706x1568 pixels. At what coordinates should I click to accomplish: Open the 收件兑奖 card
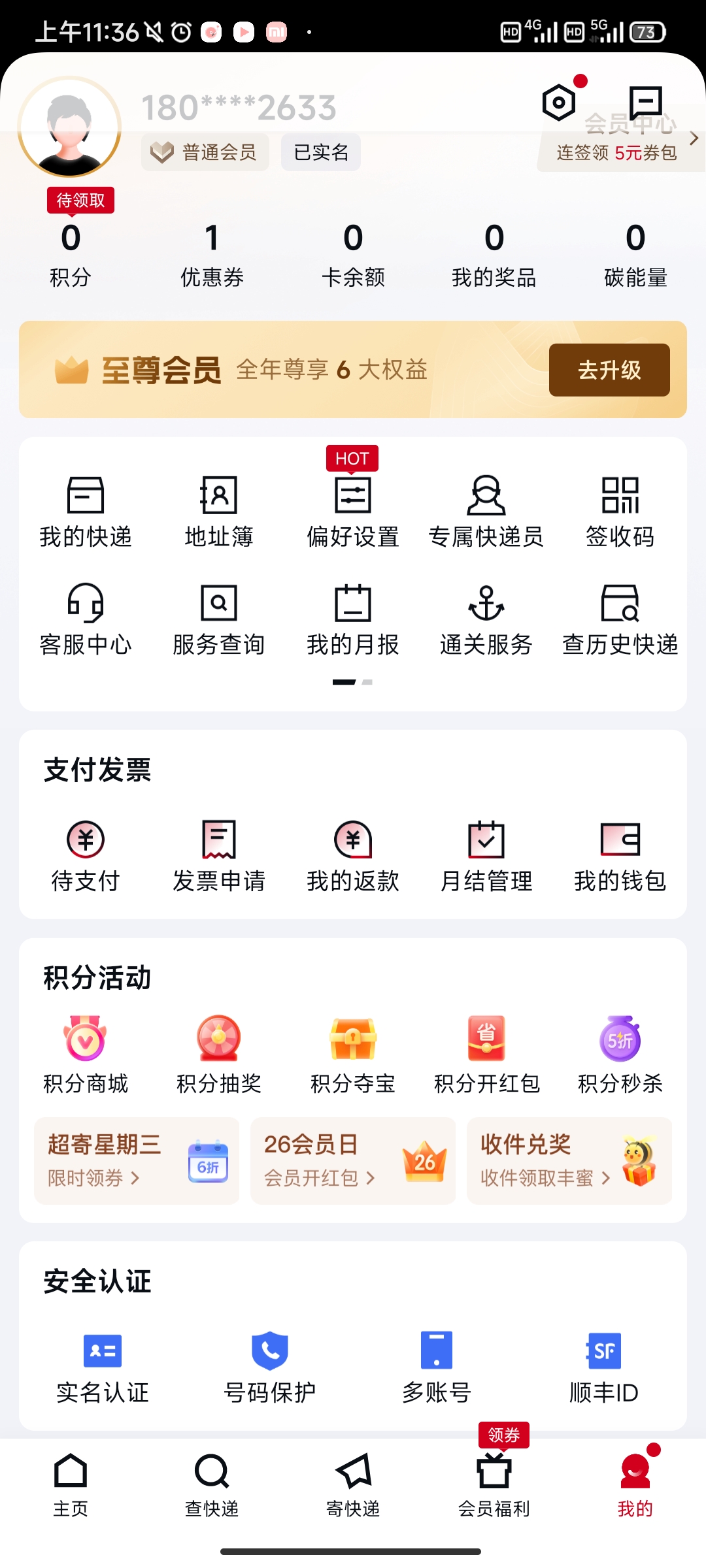click(x=569, y=1161)
